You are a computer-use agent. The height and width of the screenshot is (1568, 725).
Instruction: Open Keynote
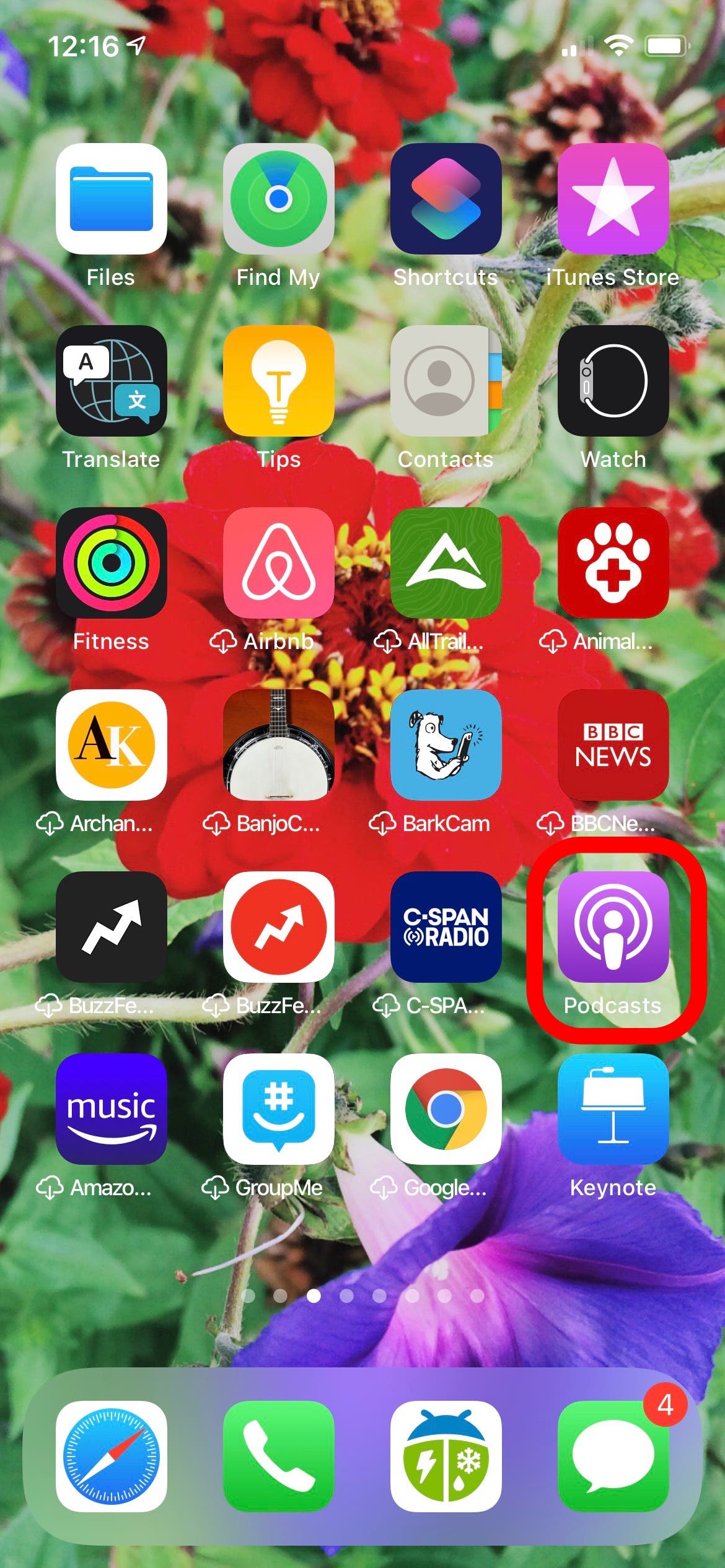(x=613, y=1109)
